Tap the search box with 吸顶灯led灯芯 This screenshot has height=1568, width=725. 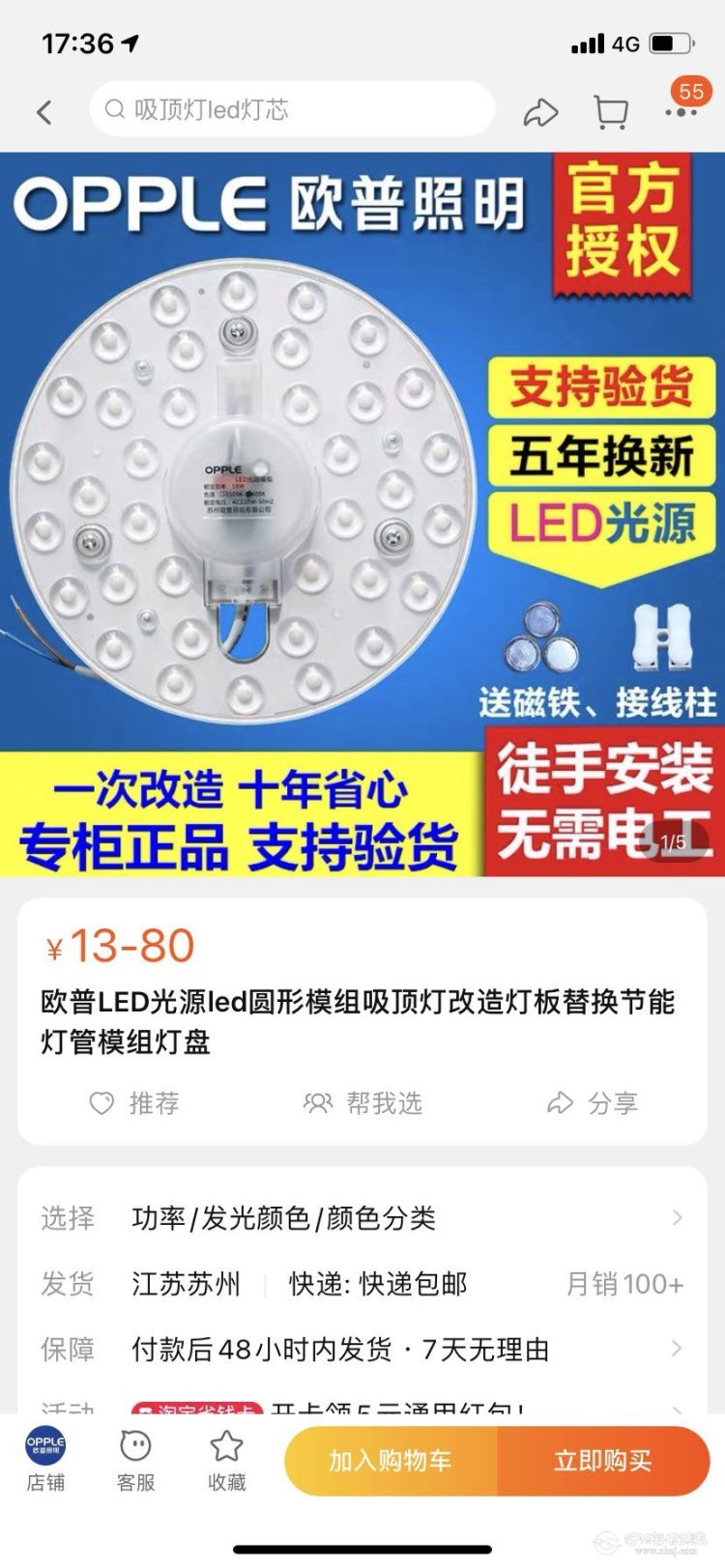click(x=292, y=109)
